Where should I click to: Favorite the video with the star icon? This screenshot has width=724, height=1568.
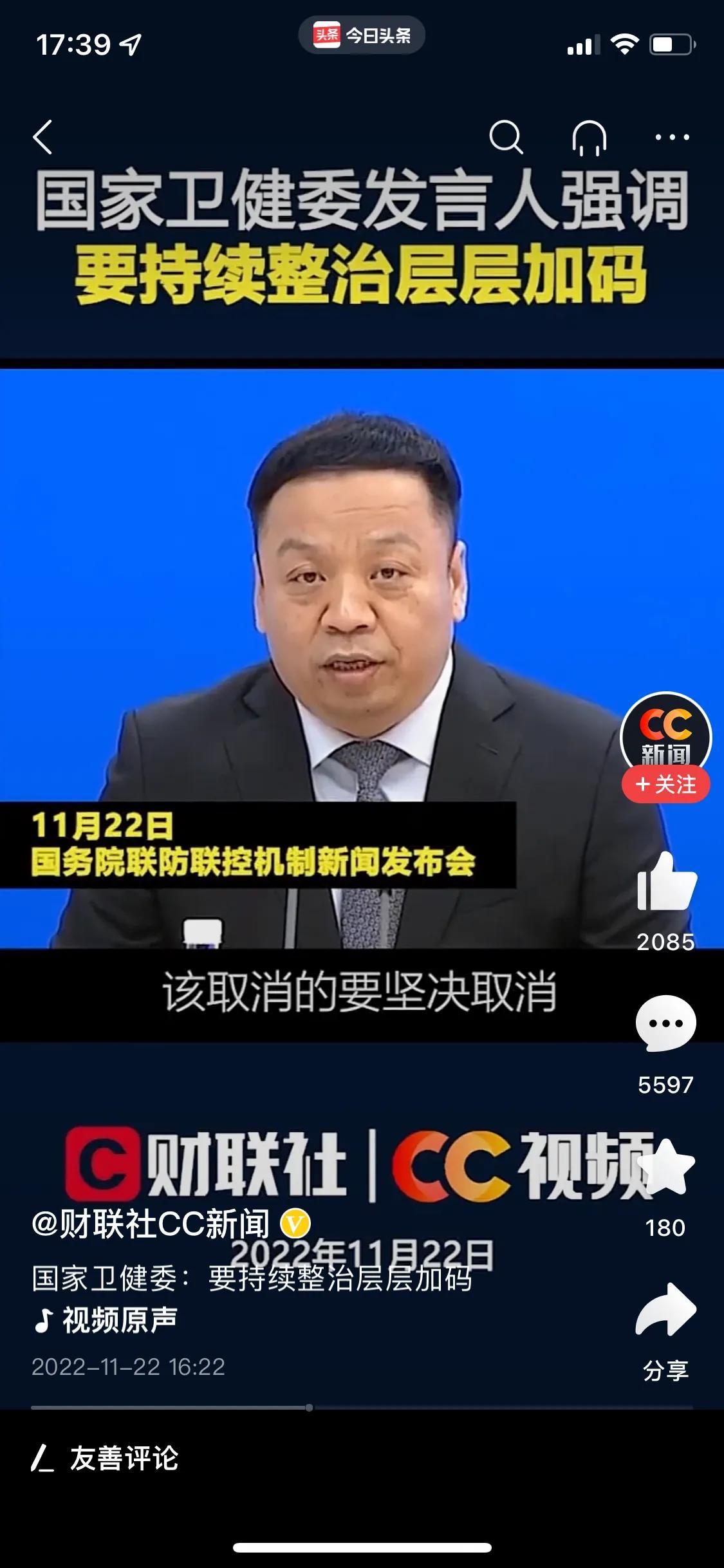666,1166
